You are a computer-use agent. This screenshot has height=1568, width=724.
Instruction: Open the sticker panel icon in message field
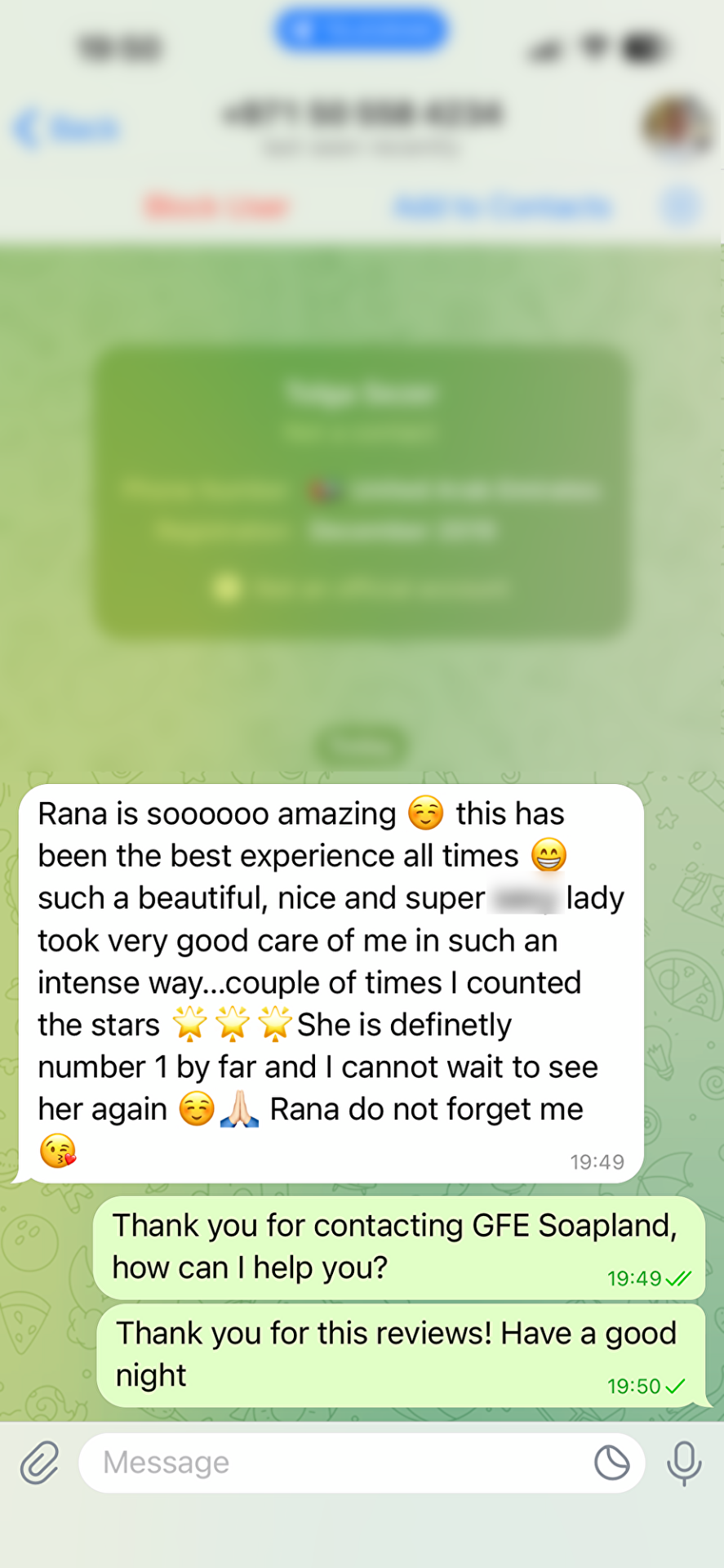(611, 1463)
